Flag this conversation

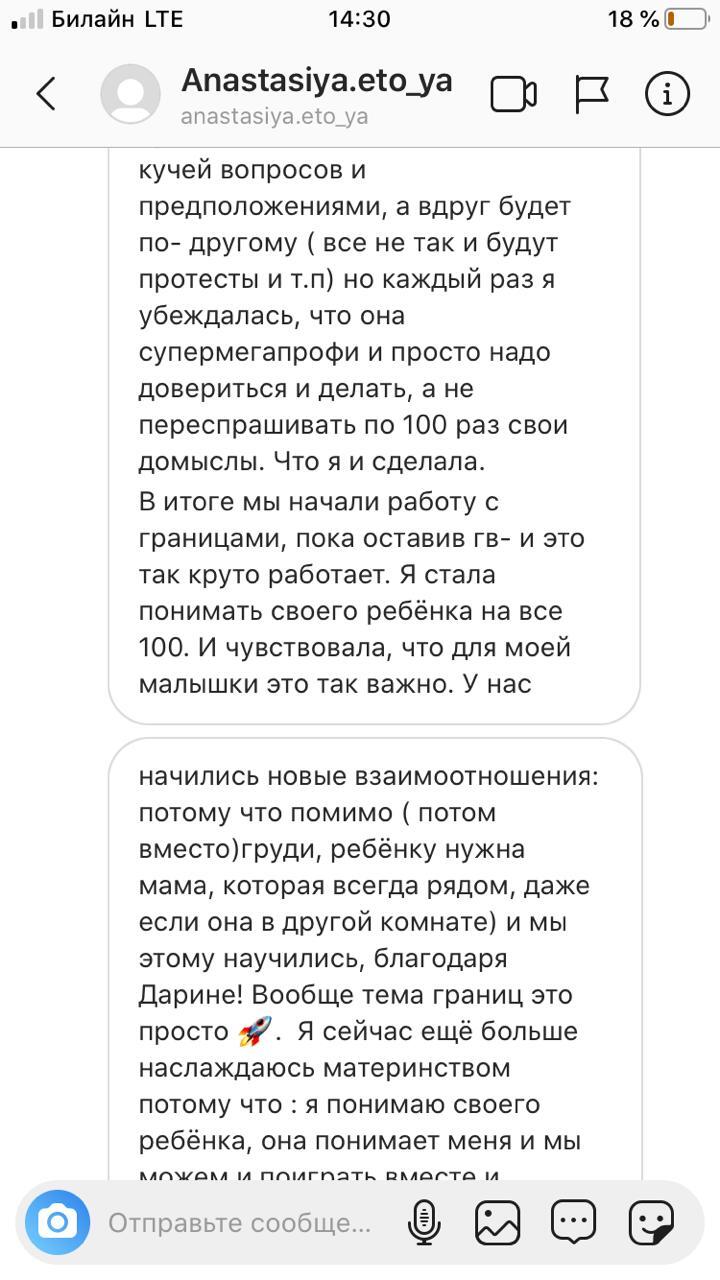591,94
